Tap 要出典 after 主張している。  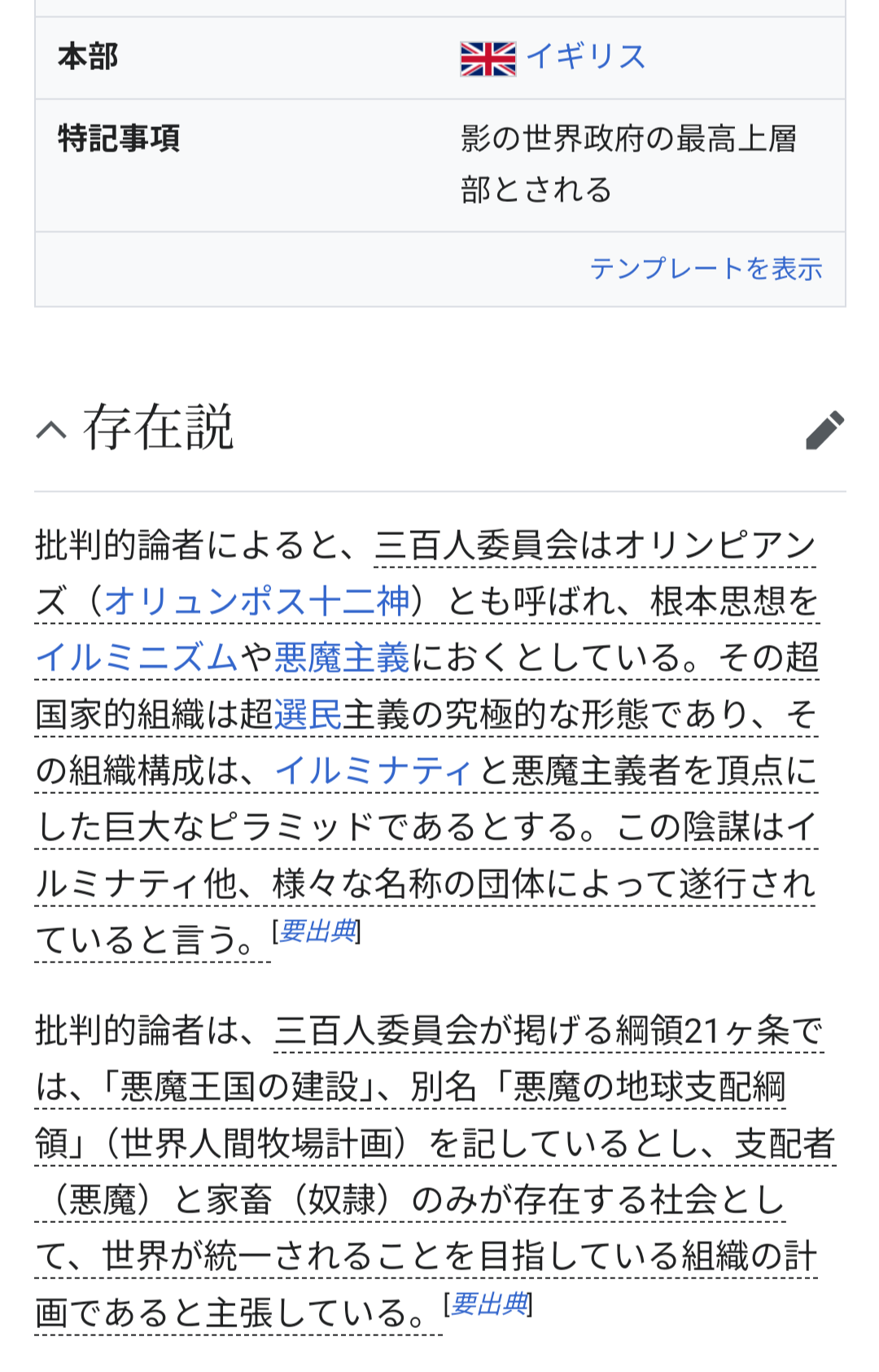click(489, 1304)
